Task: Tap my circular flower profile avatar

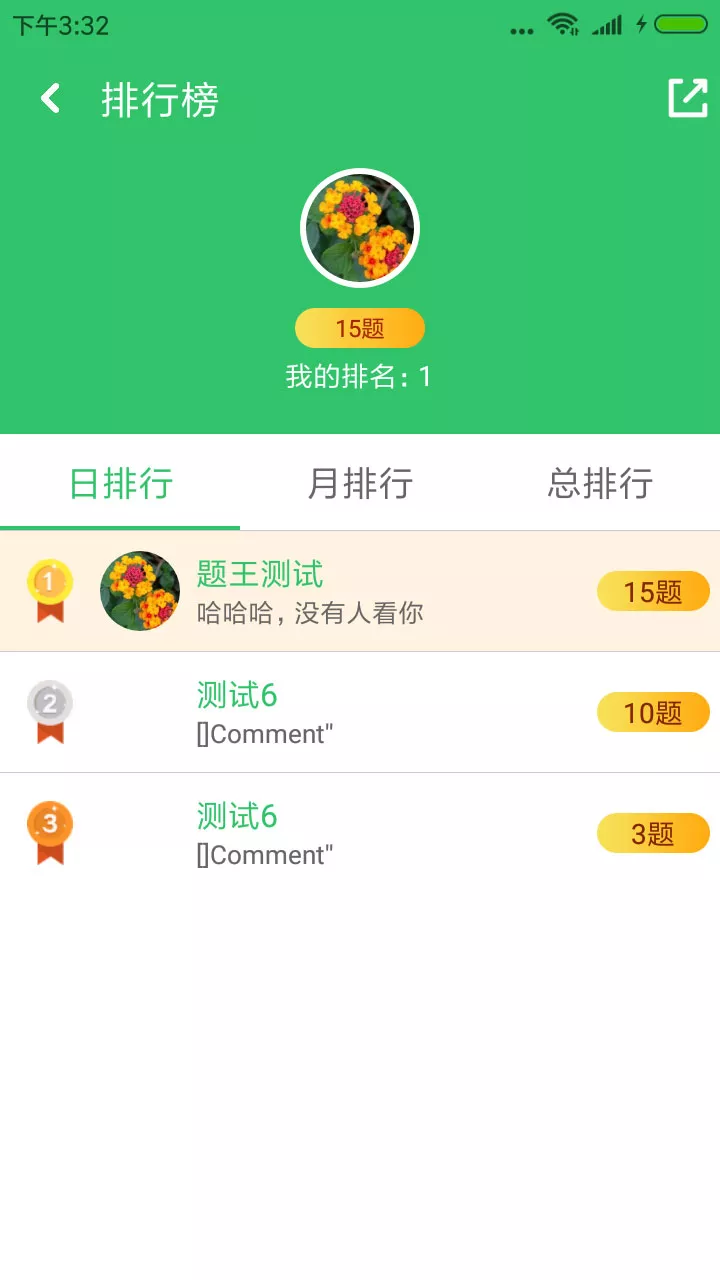Action: coord(360,228)
